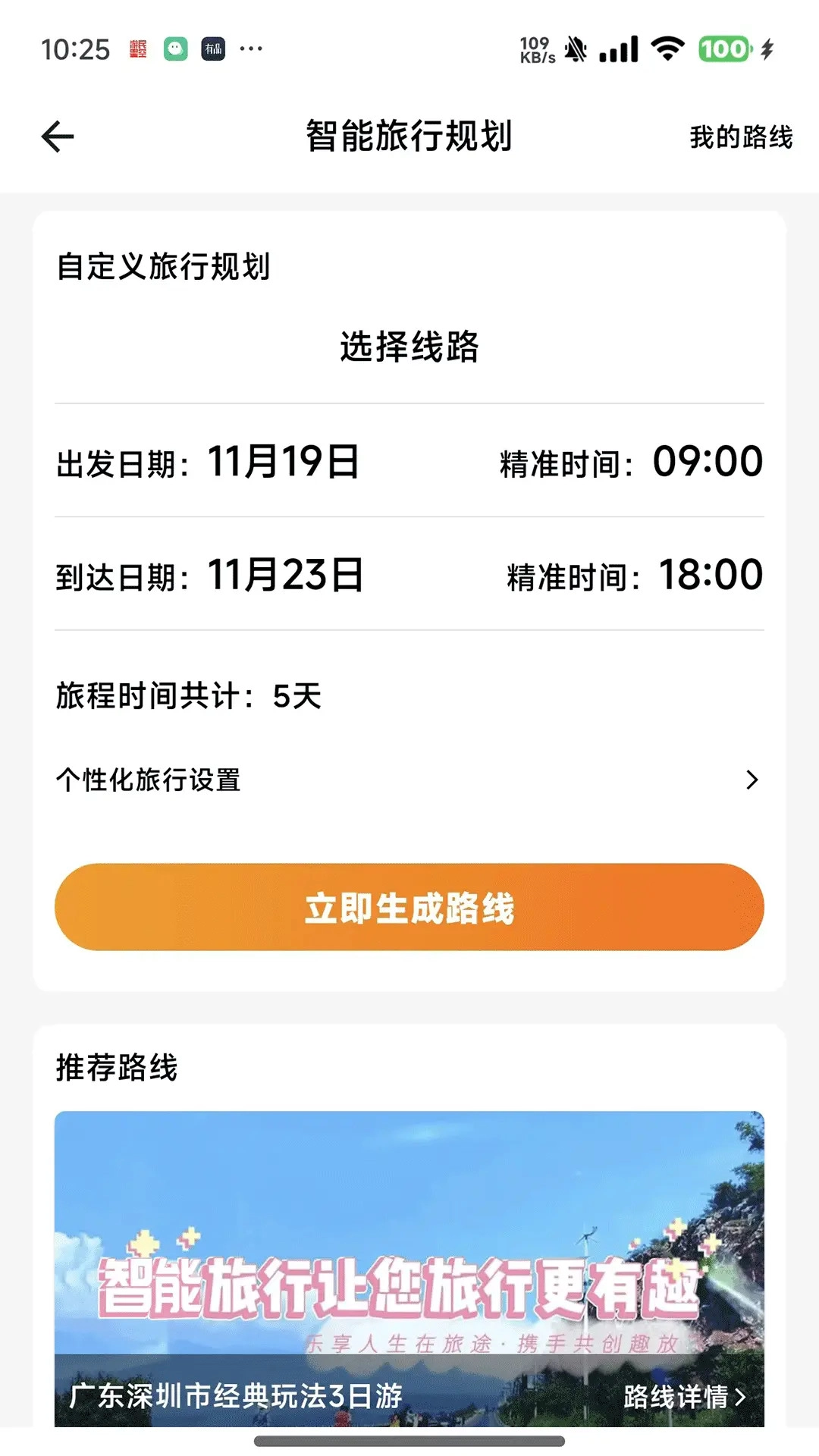This screenshot has height=1456, width=819.
Task: Tap the 100 battery indicator
Action: coord(724,48)
